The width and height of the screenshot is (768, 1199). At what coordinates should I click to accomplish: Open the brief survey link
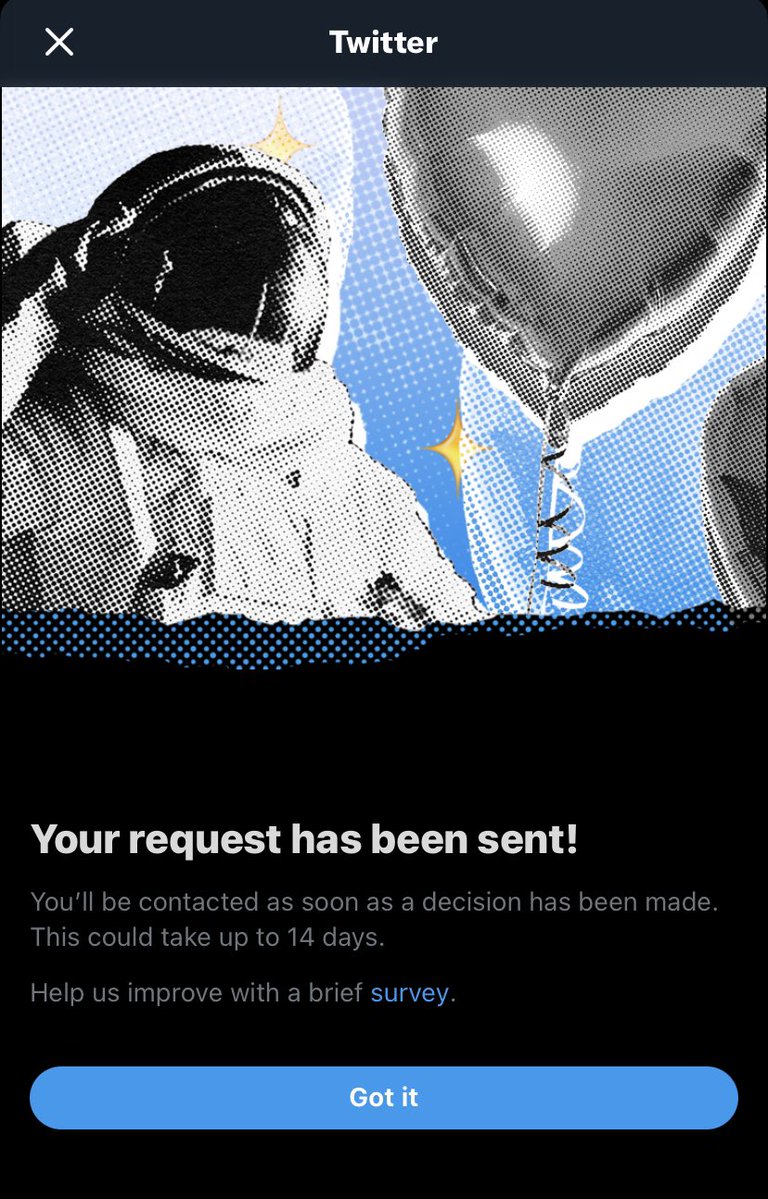[x=409, y=993]
